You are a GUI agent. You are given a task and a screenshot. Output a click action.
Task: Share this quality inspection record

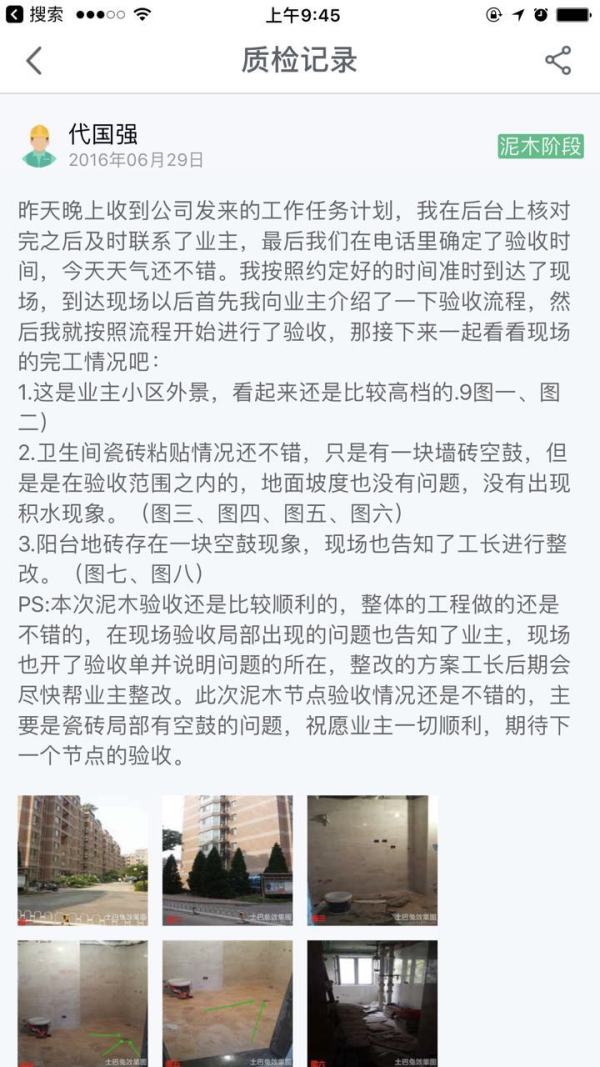pyautogui.click(x=557, y=61)
